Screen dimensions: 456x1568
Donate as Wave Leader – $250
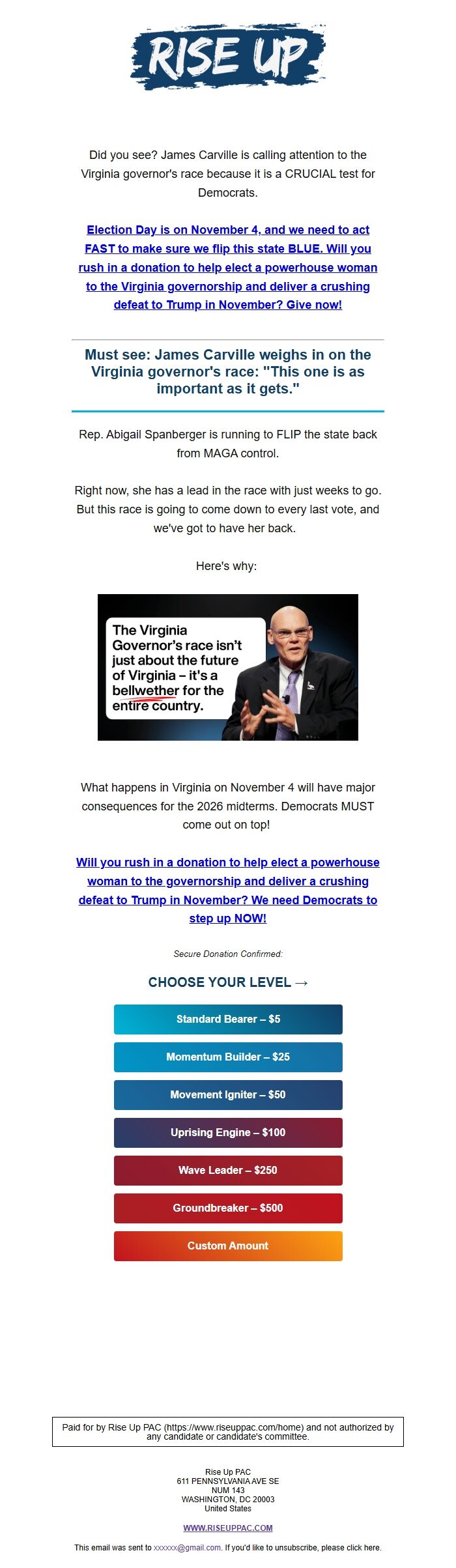[x=228, y=1171]
